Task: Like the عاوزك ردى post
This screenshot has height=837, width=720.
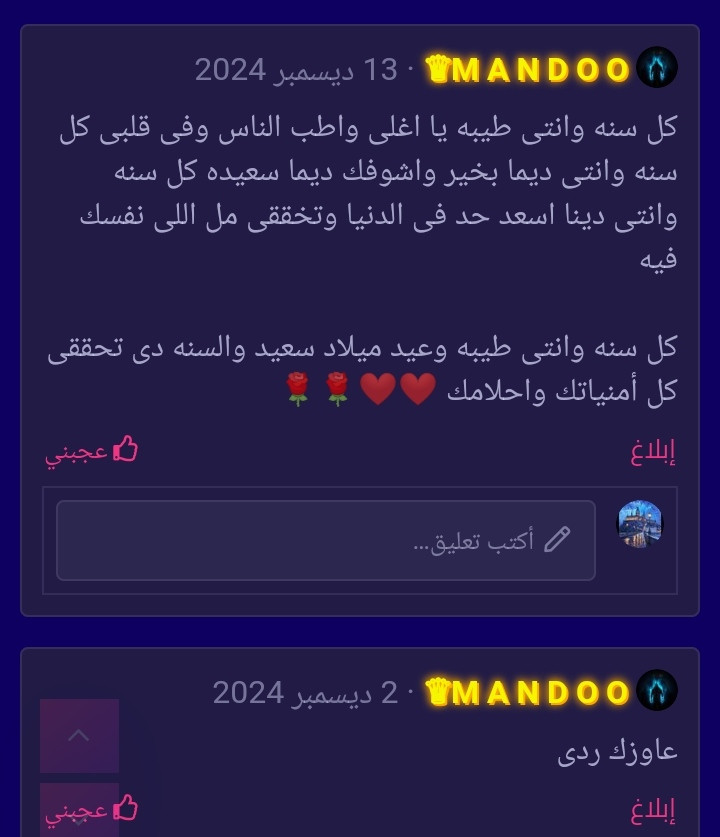Action: pyautogui.click(x=91, y=809)
